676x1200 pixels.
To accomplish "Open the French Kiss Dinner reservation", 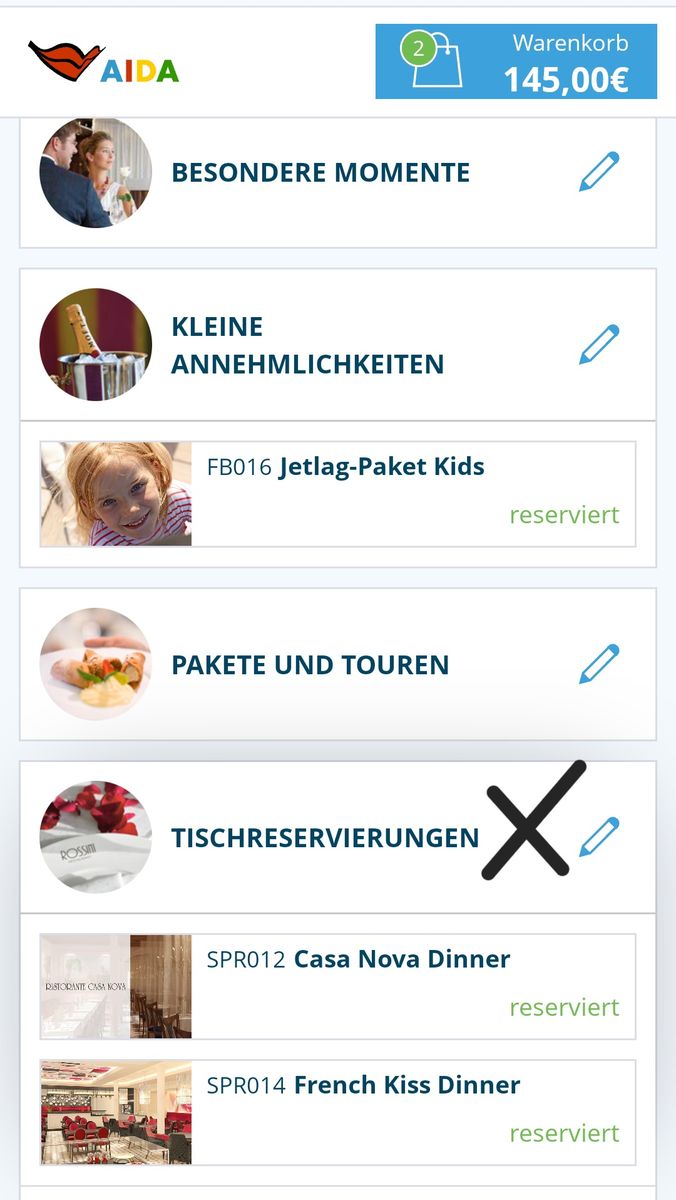I will 338,1112.
